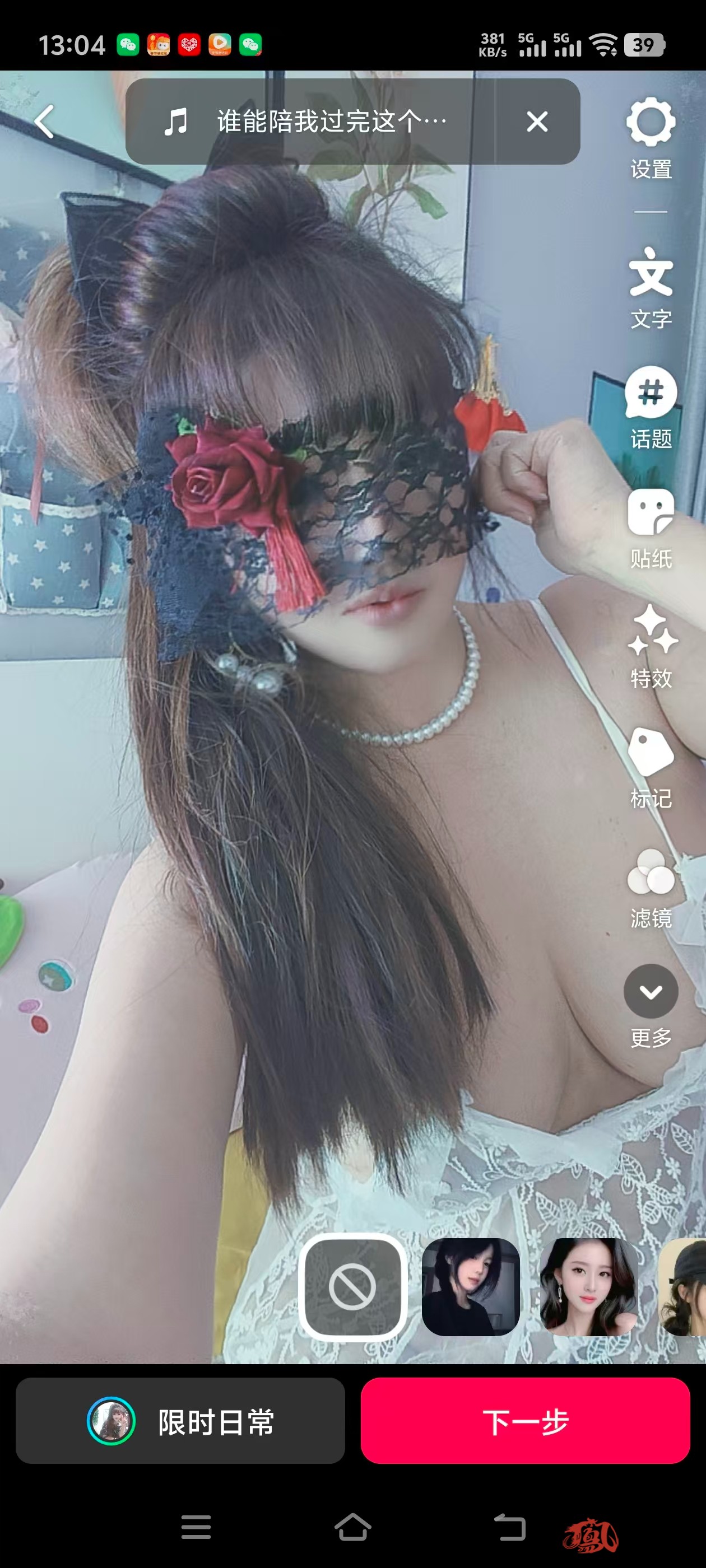
Task: Select the short black hair face effect
Action: tap(470, 1287)
